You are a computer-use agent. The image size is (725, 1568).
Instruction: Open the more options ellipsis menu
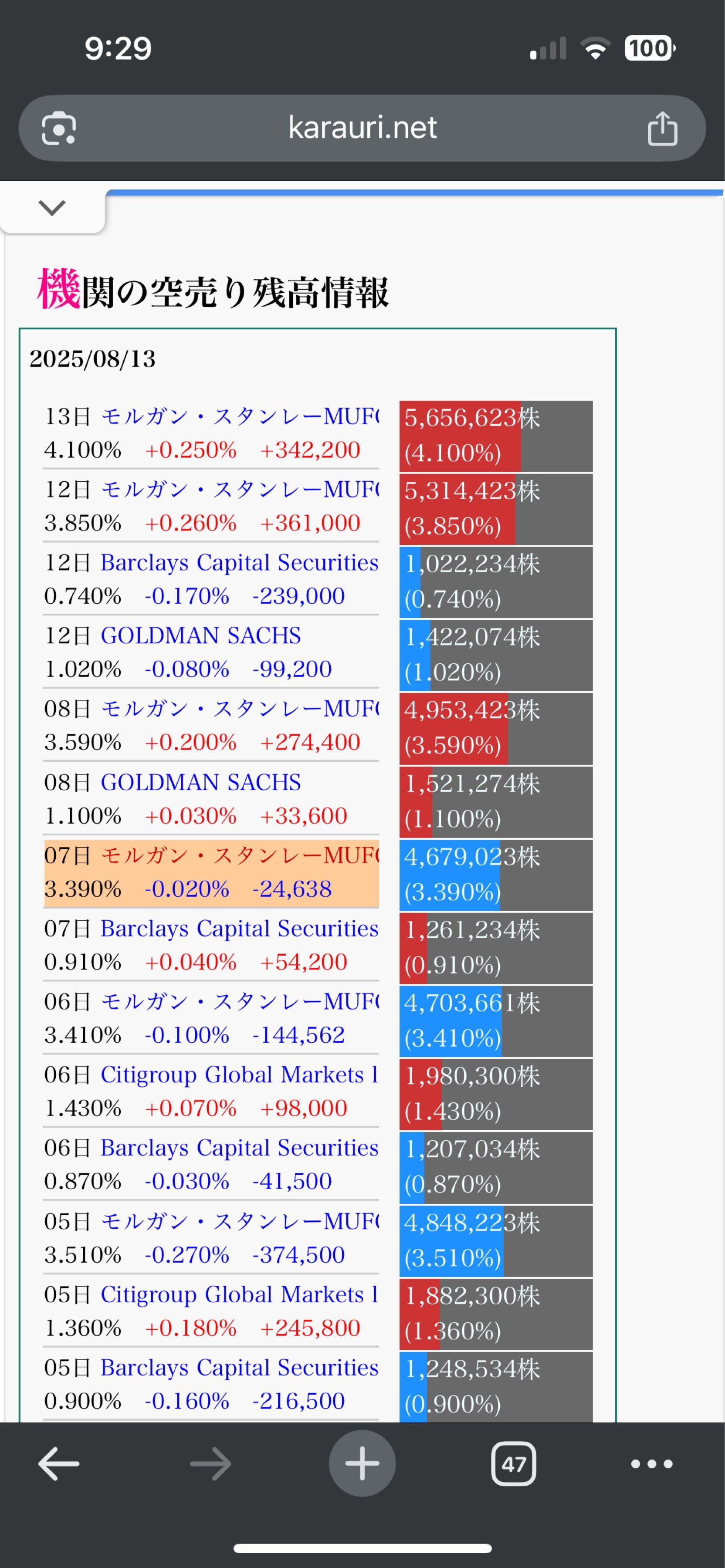(x=651, y=1464)
